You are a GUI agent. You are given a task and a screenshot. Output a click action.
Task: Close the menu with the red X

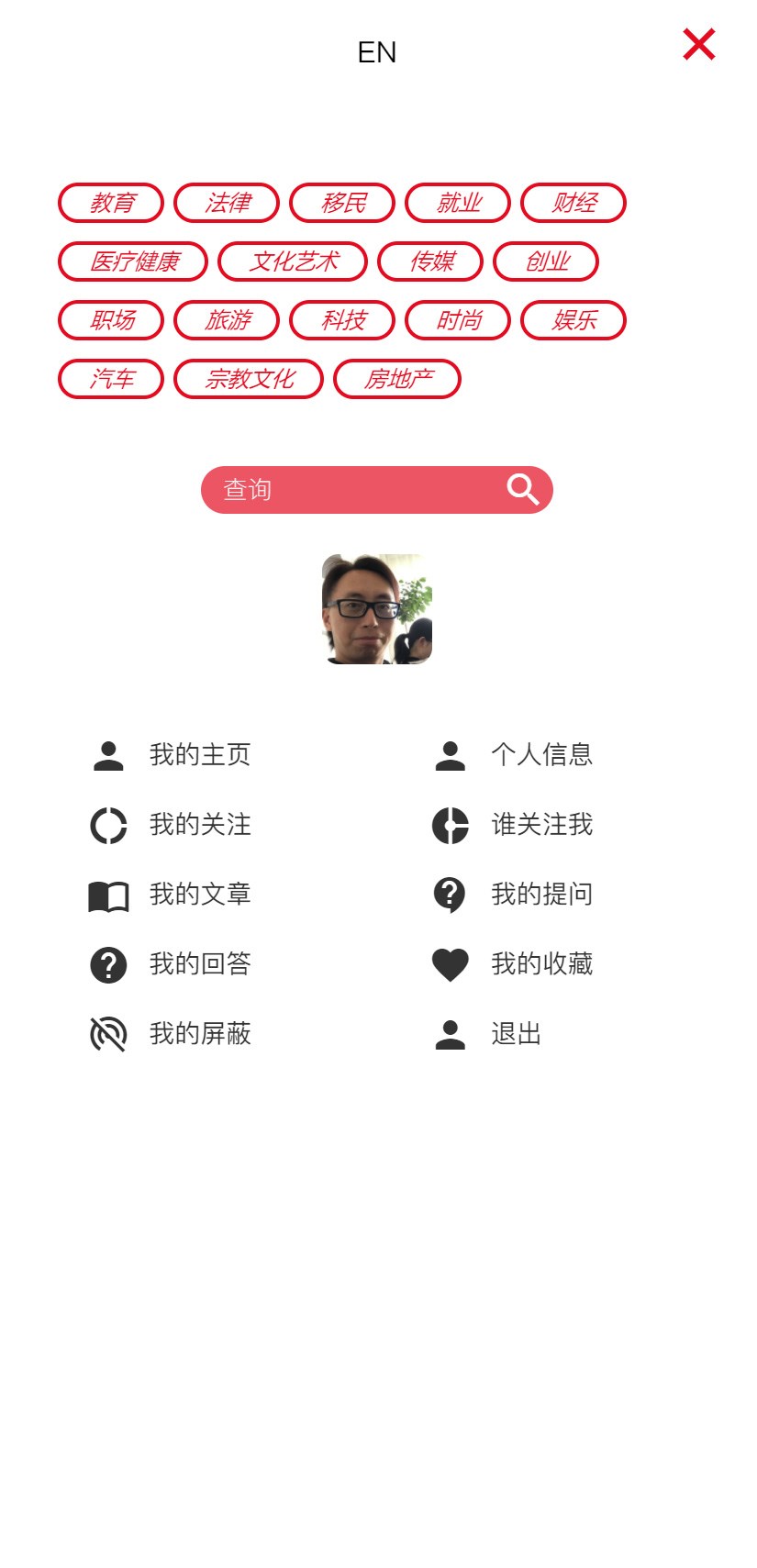[x=698, y=44]
